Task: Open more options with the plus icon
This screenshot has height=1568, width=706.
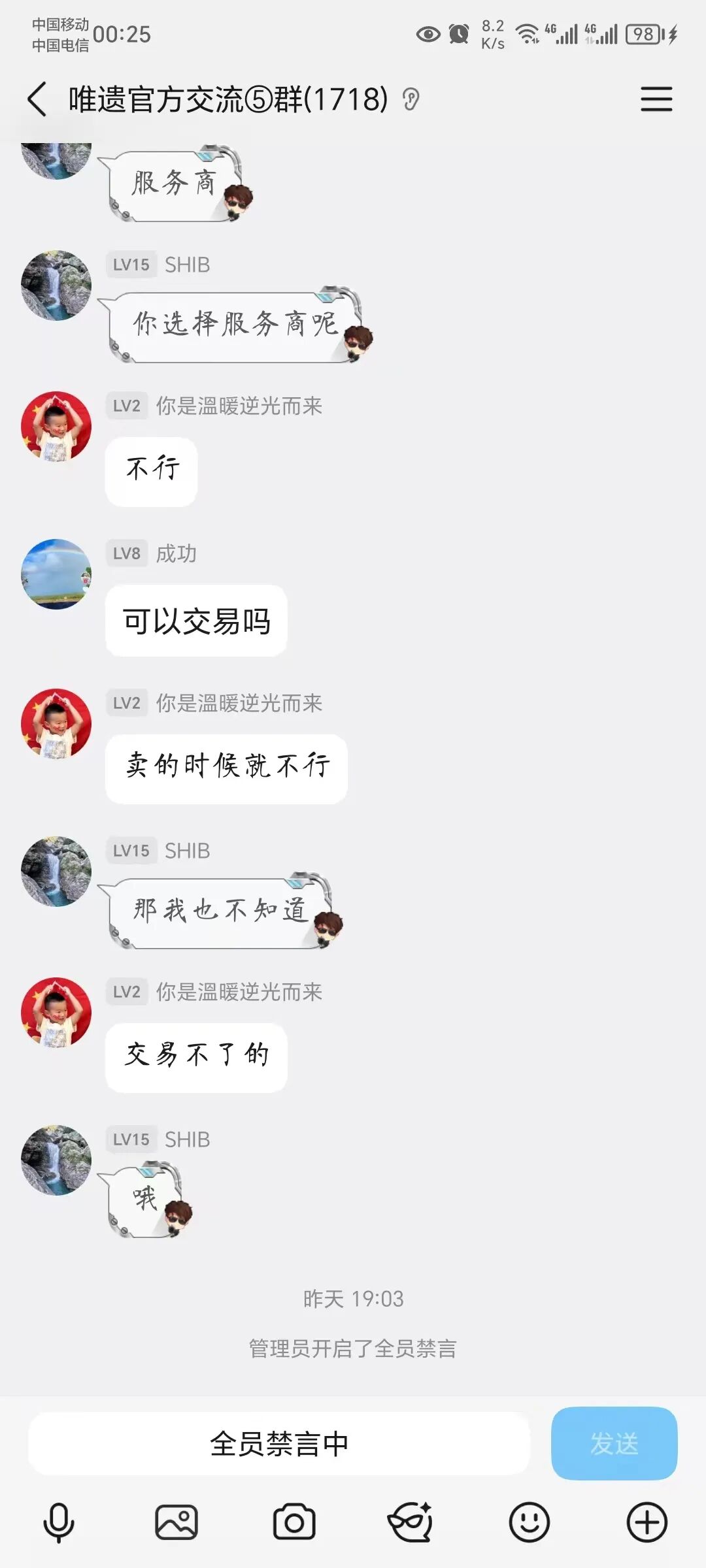Action: click(647, 1522)
